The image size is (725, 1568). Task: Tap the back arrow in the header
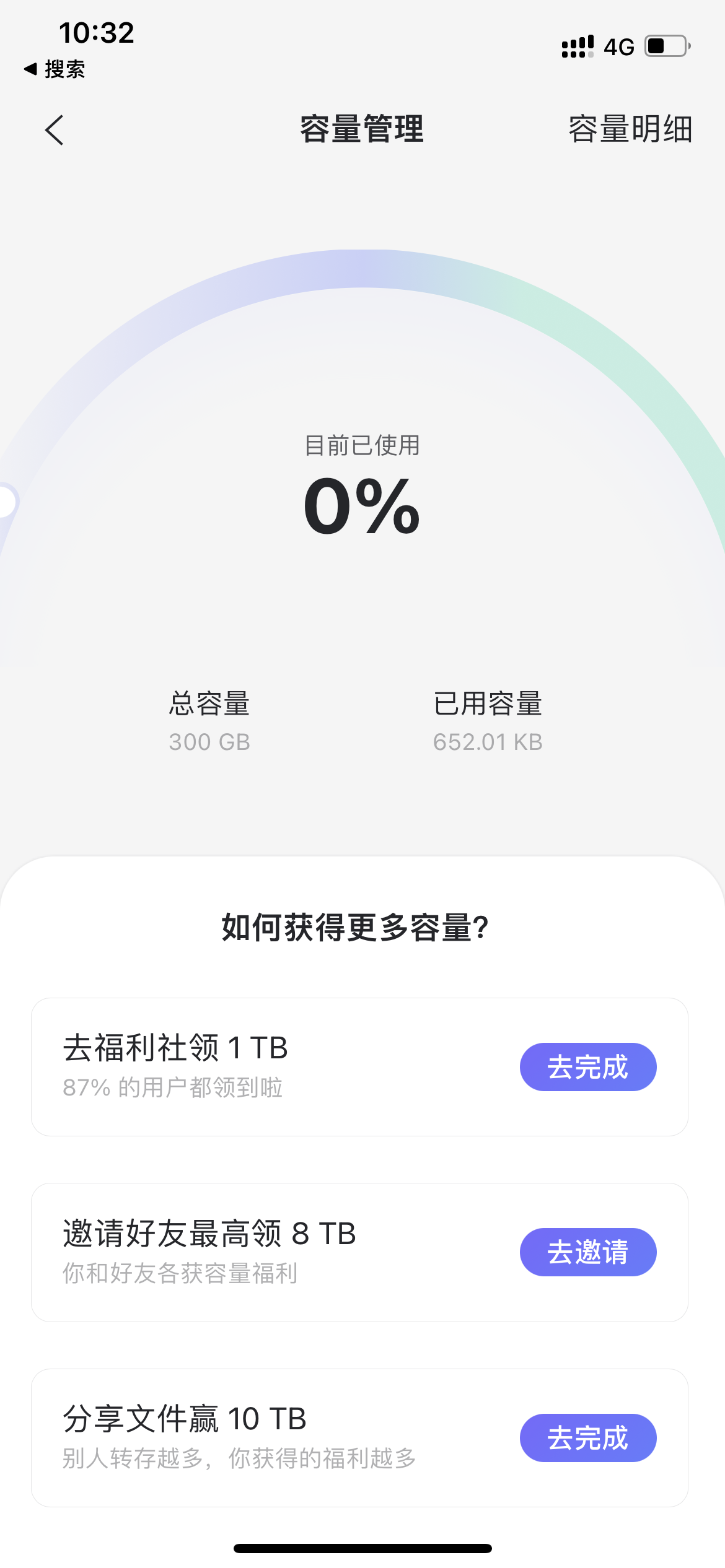(55, 130)
